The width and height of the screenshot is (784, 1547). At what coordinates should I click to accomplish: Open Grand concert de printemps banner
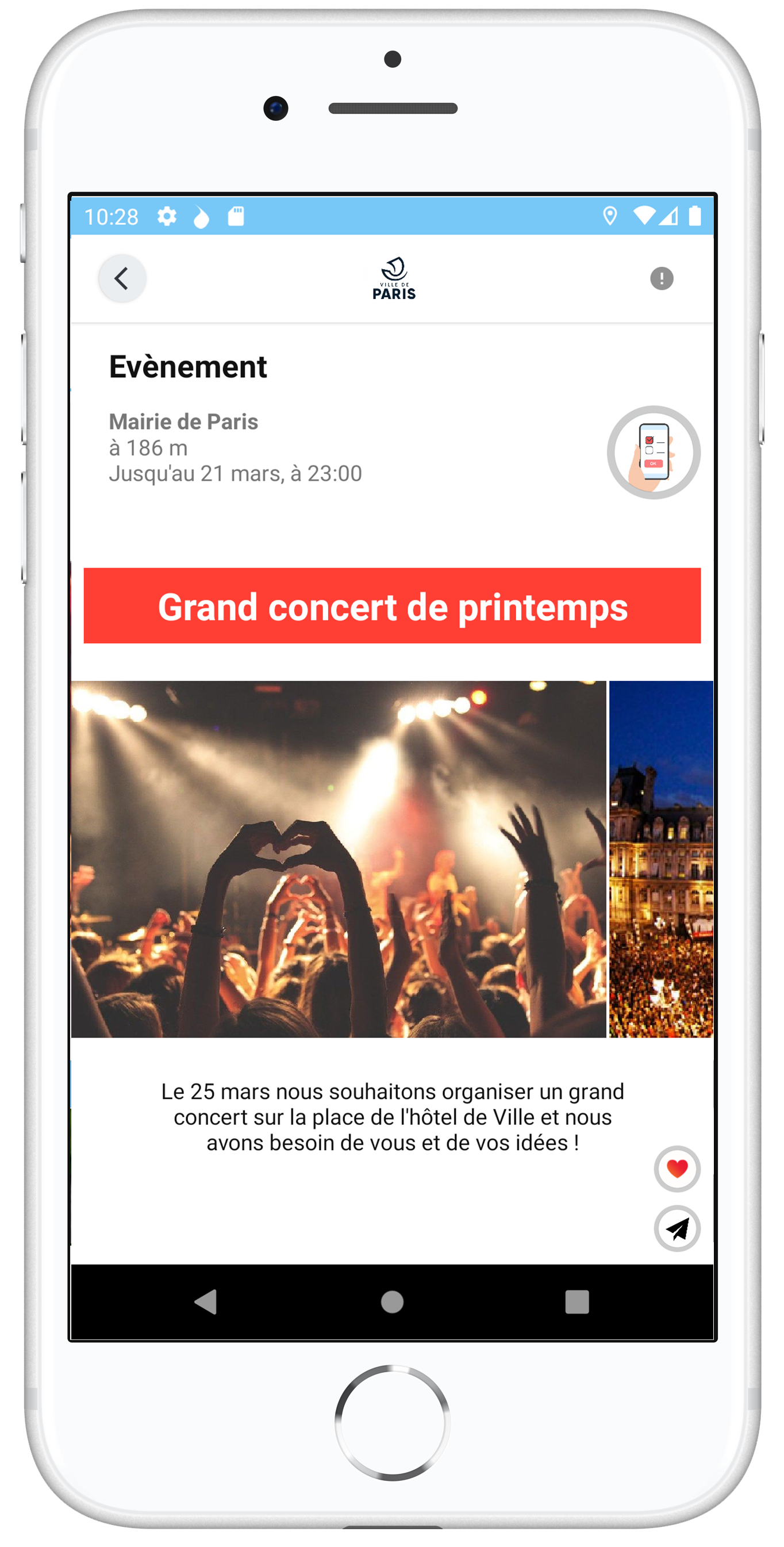click(392, 606)
